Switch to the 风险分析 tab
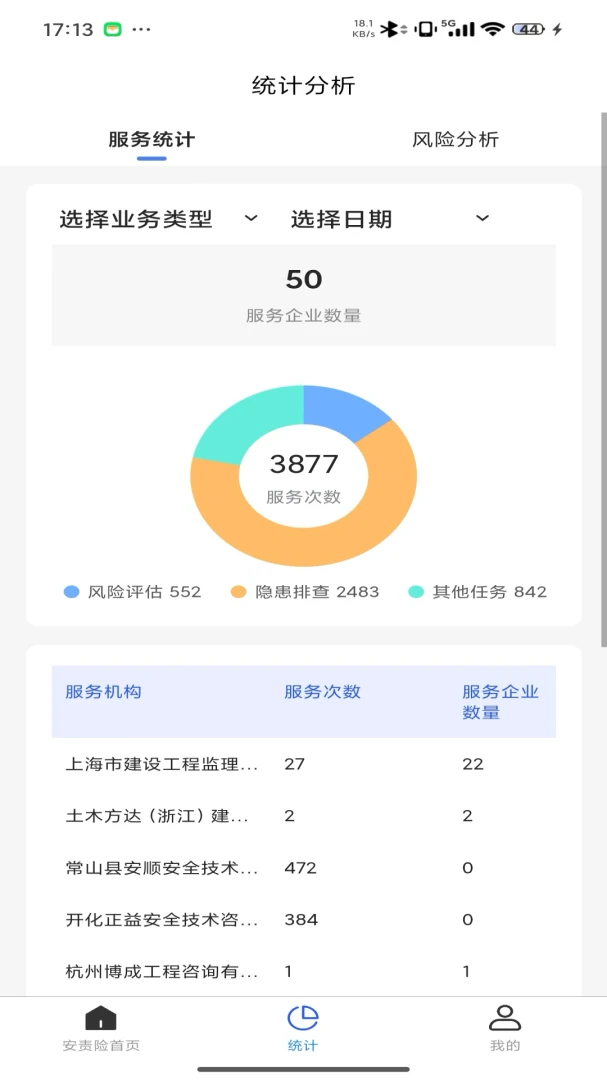The image size is (607, 1080). 455,139
